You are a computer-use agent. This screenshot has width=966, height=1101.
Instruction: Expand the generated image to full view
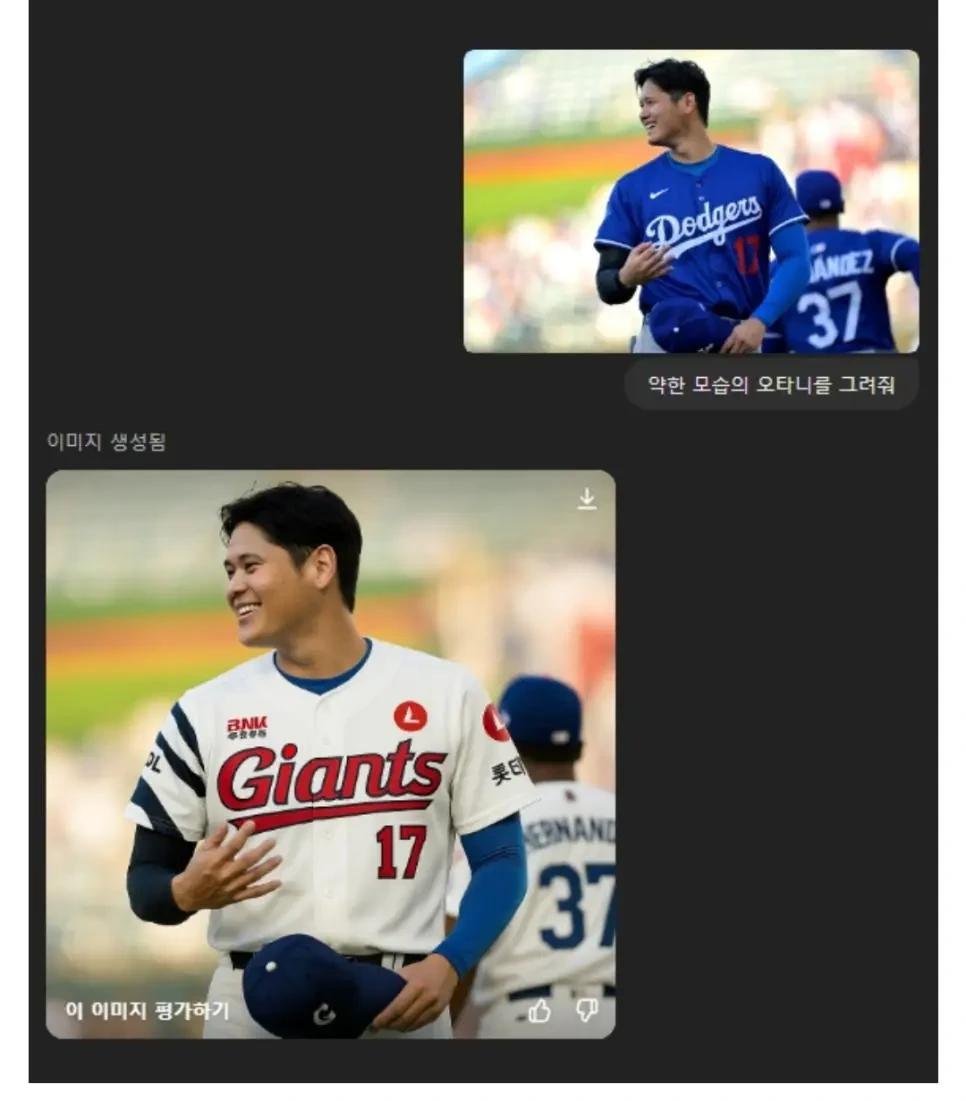coord(330,750)
